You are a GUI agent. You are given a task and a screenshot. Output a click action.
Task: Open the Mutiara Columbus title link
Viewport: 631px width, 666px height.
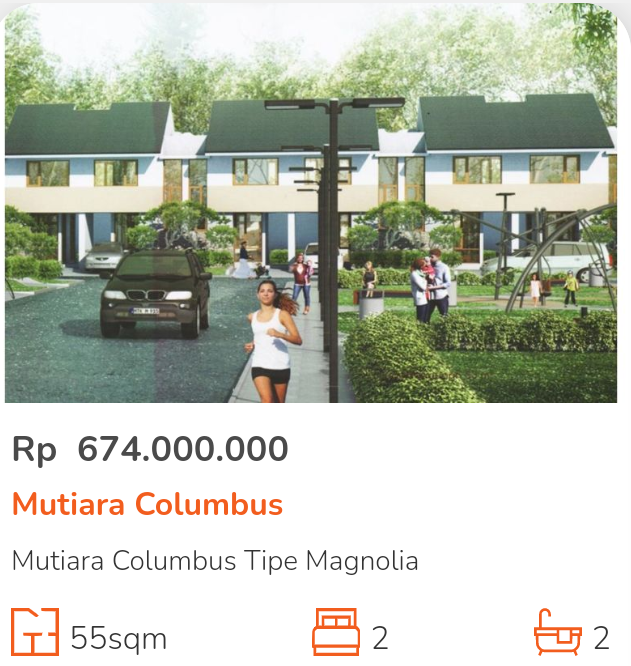pyautogui.click(x=147, y=504)
